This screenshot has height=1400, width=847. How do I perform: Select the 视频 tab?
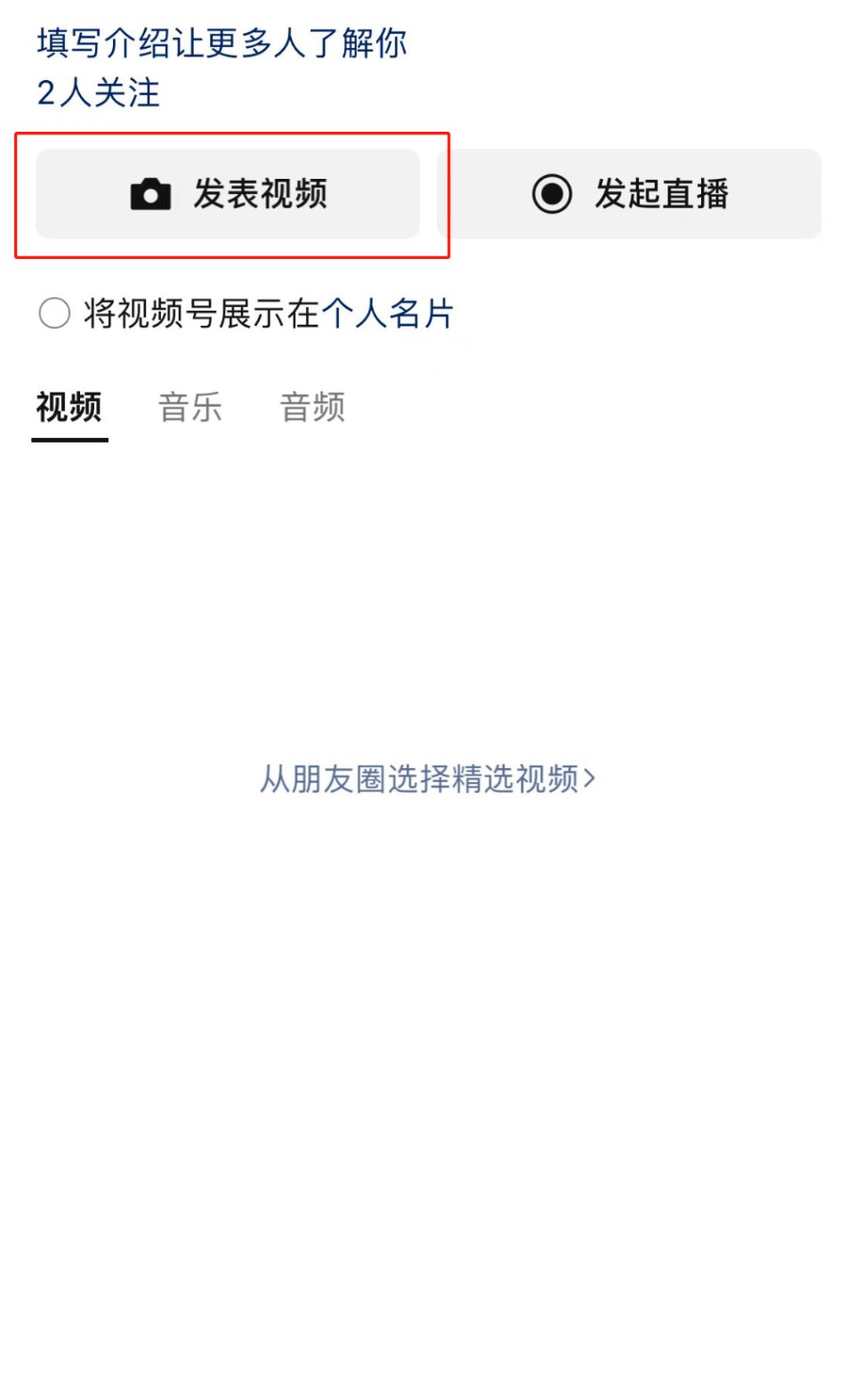(x=69, y=408)
